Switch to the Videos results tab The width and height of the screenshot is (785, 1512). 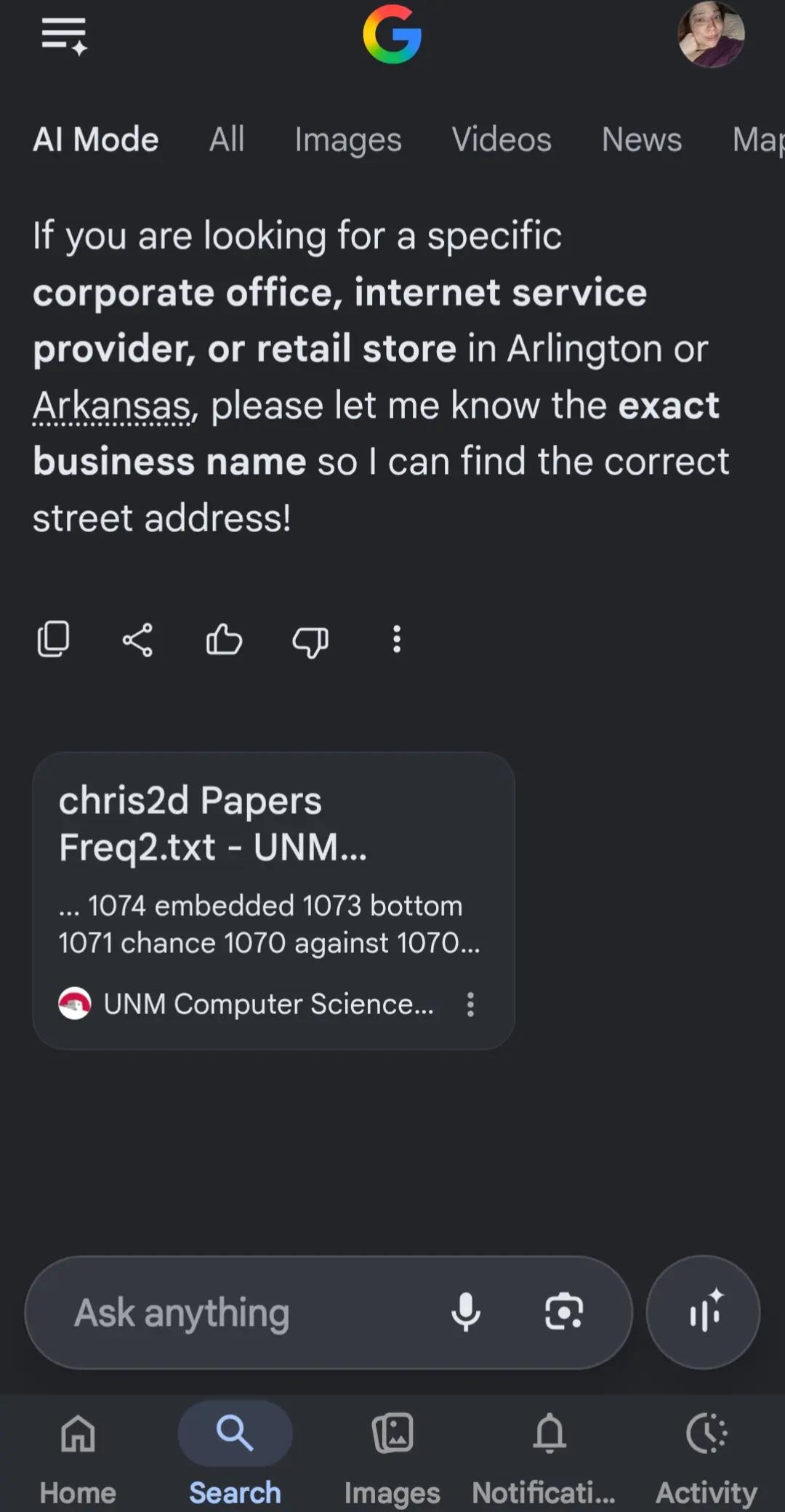pos(502,139)
